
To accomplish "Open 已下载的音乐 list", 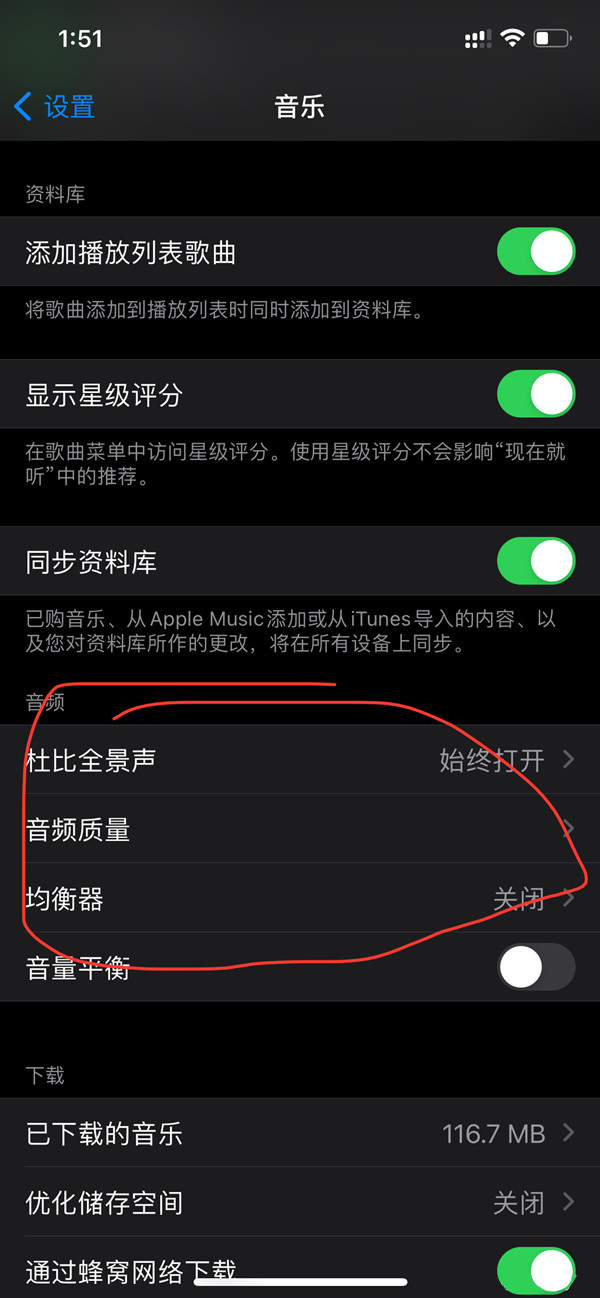I will point(300,1133).
